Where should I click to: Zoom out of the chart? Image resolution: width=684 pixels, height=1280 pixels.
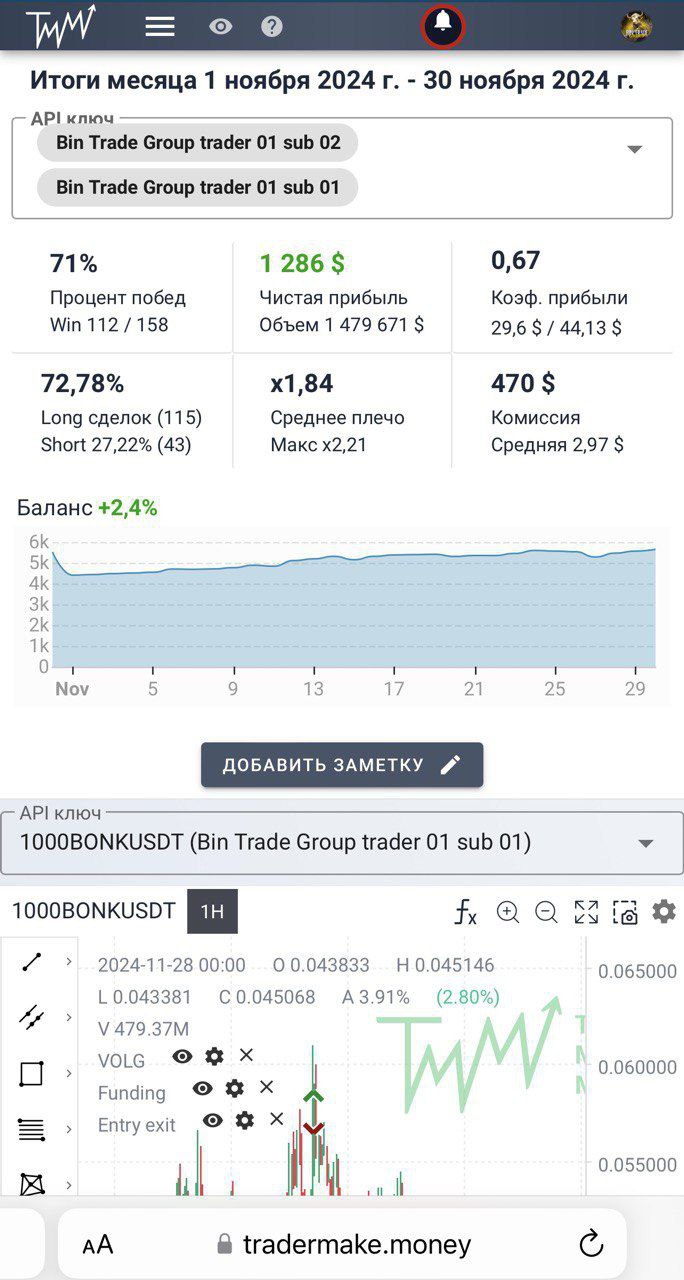(546, 912)
